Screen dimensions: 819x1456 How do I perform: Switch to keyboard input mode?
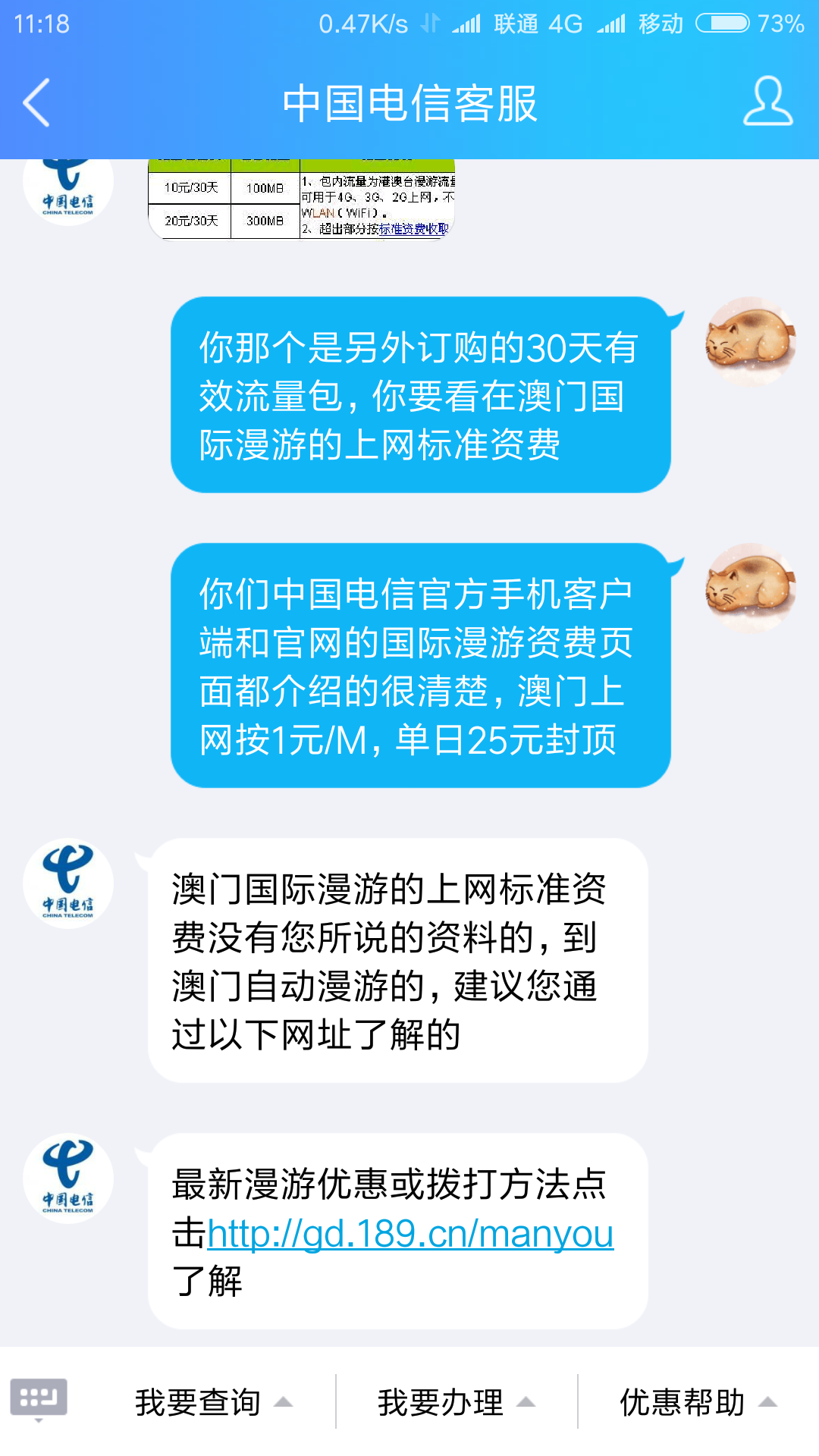(x=39, y=1398)
